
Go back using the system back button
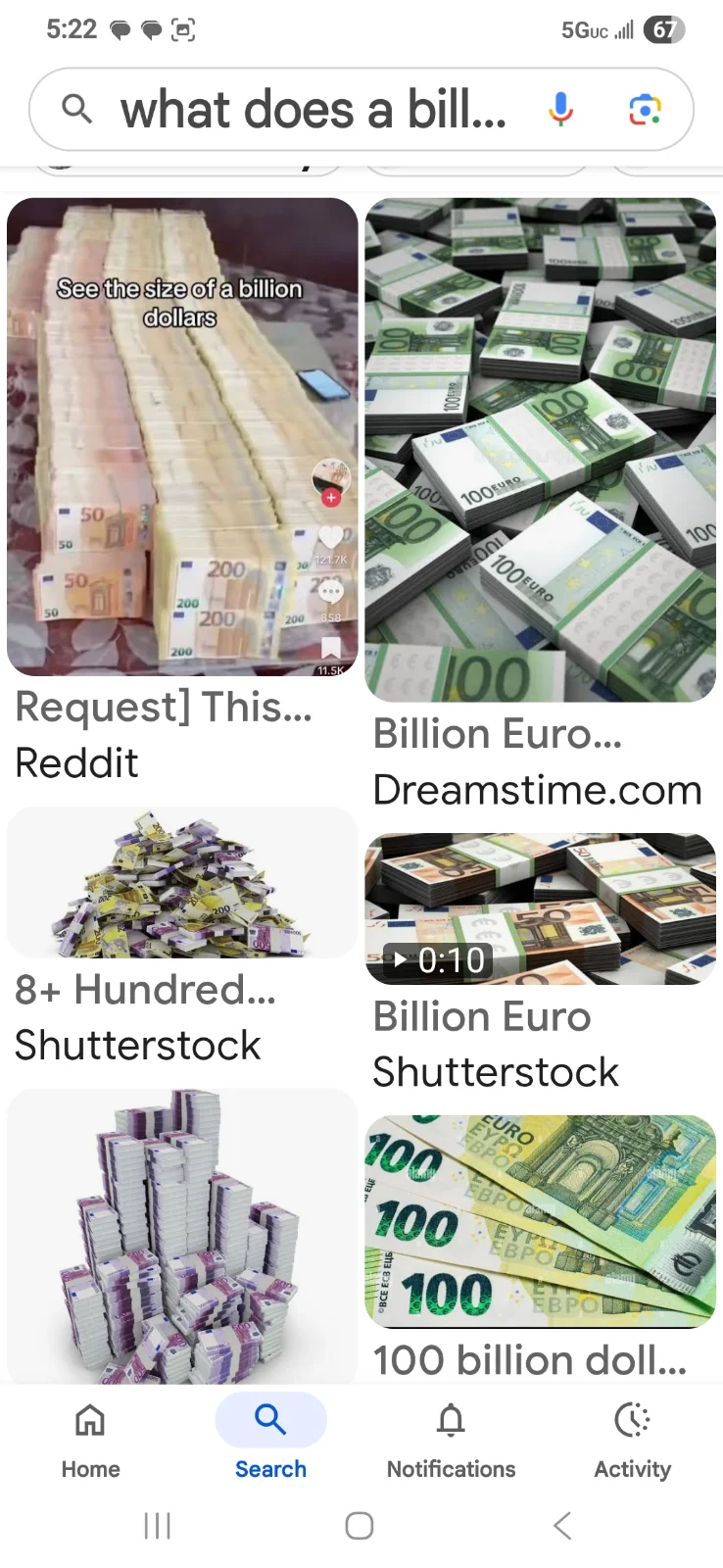[x=561, y=1525]
